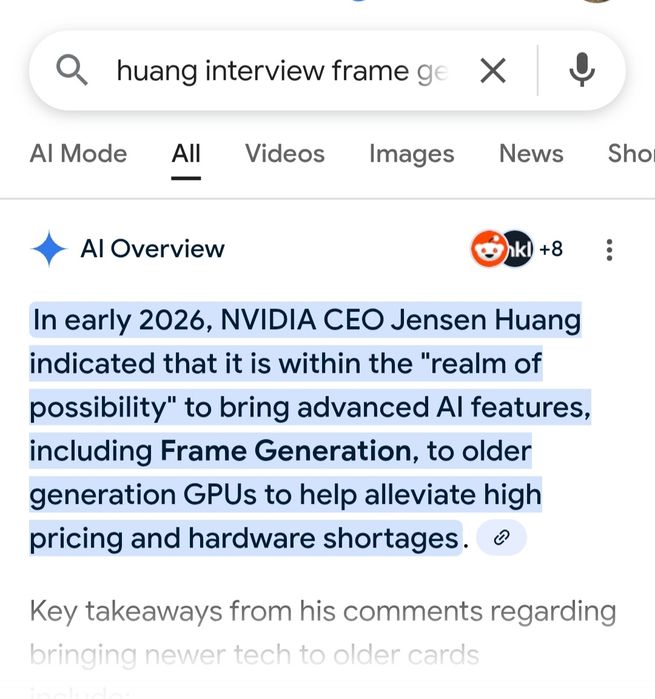Select the All results tab
The height and width of the screenshot is (699, 655).
coord(186,154)
